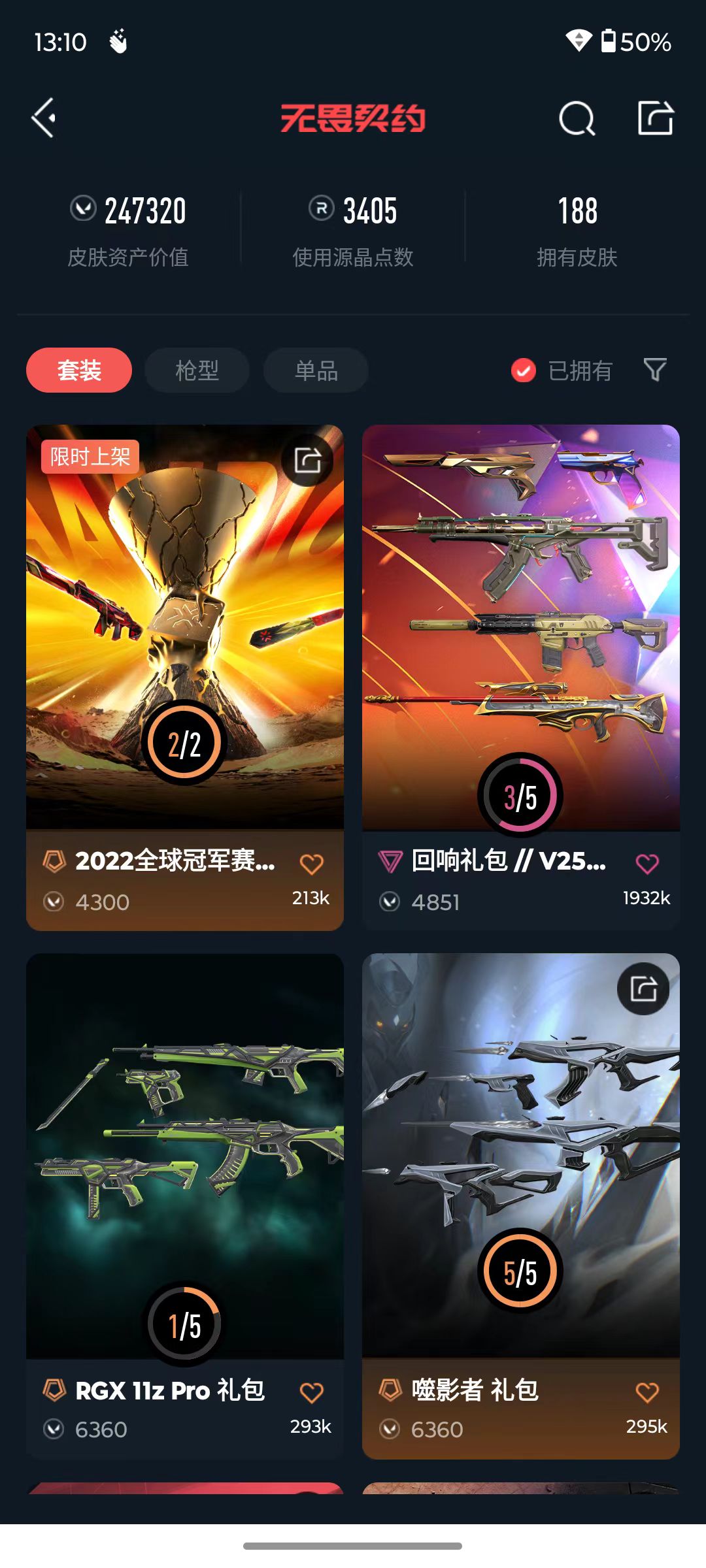The height and width of the screenshot is (1568, 706).
Task: Open the search icon in the header
Action: (577, 118)
